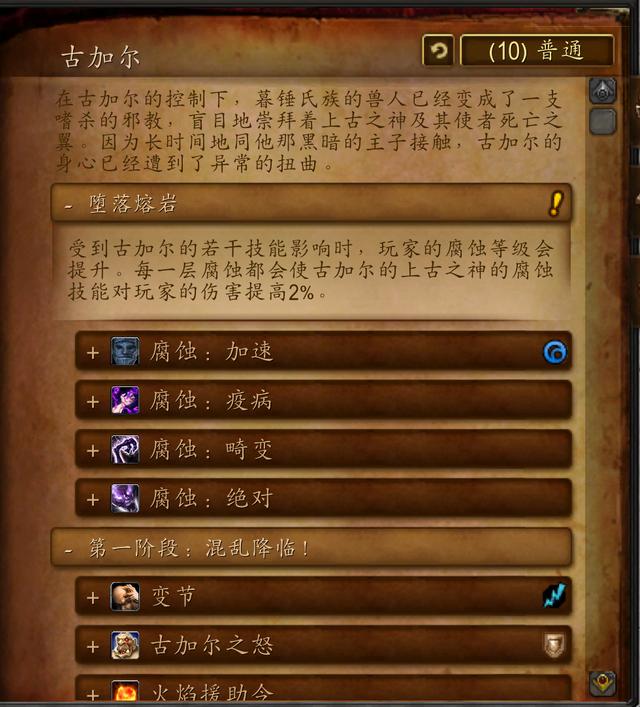Expand the 腐蚀：加速 ability
The width and height of the screenshot is (640, 707).
click(x=322, y=352)
